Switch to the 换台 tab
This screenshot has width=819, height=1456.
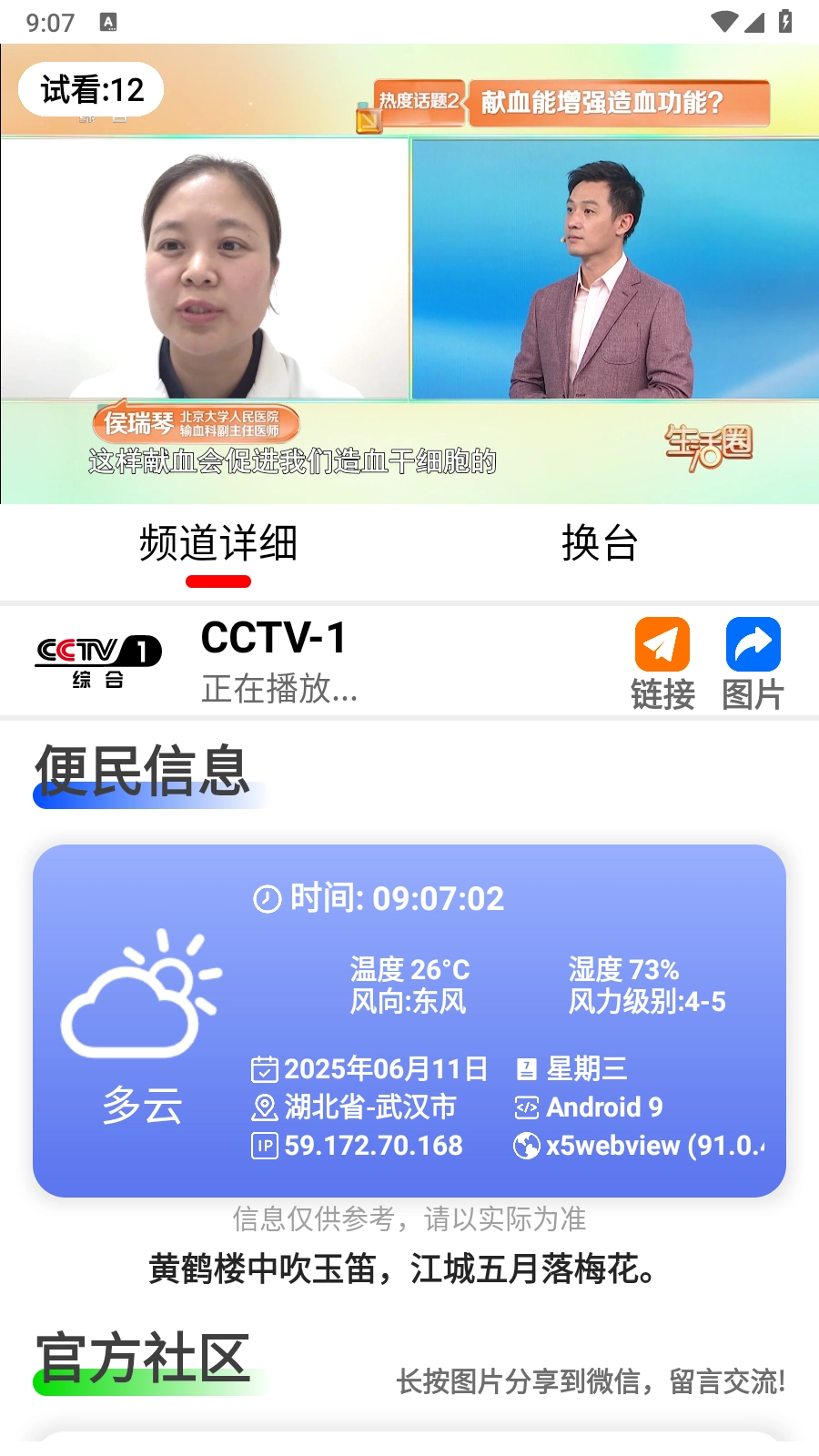[600, 544]
